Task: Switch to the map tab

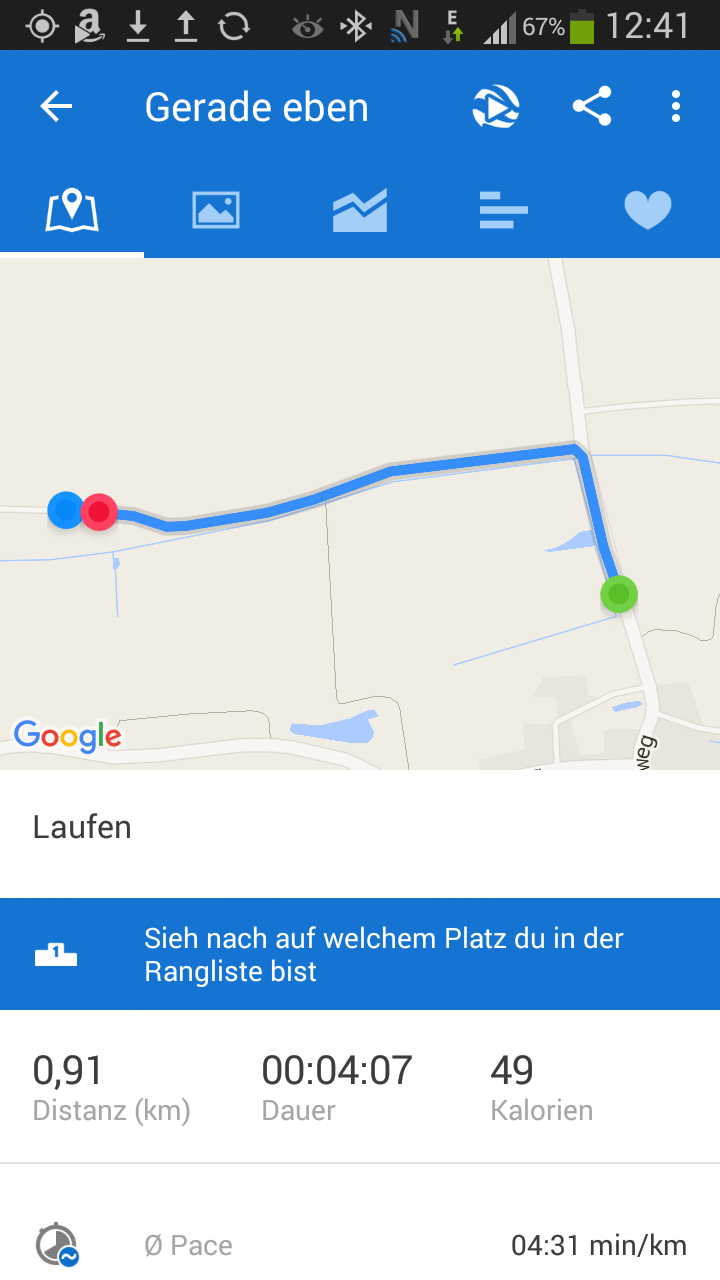Action: click(x=72, y=211)
